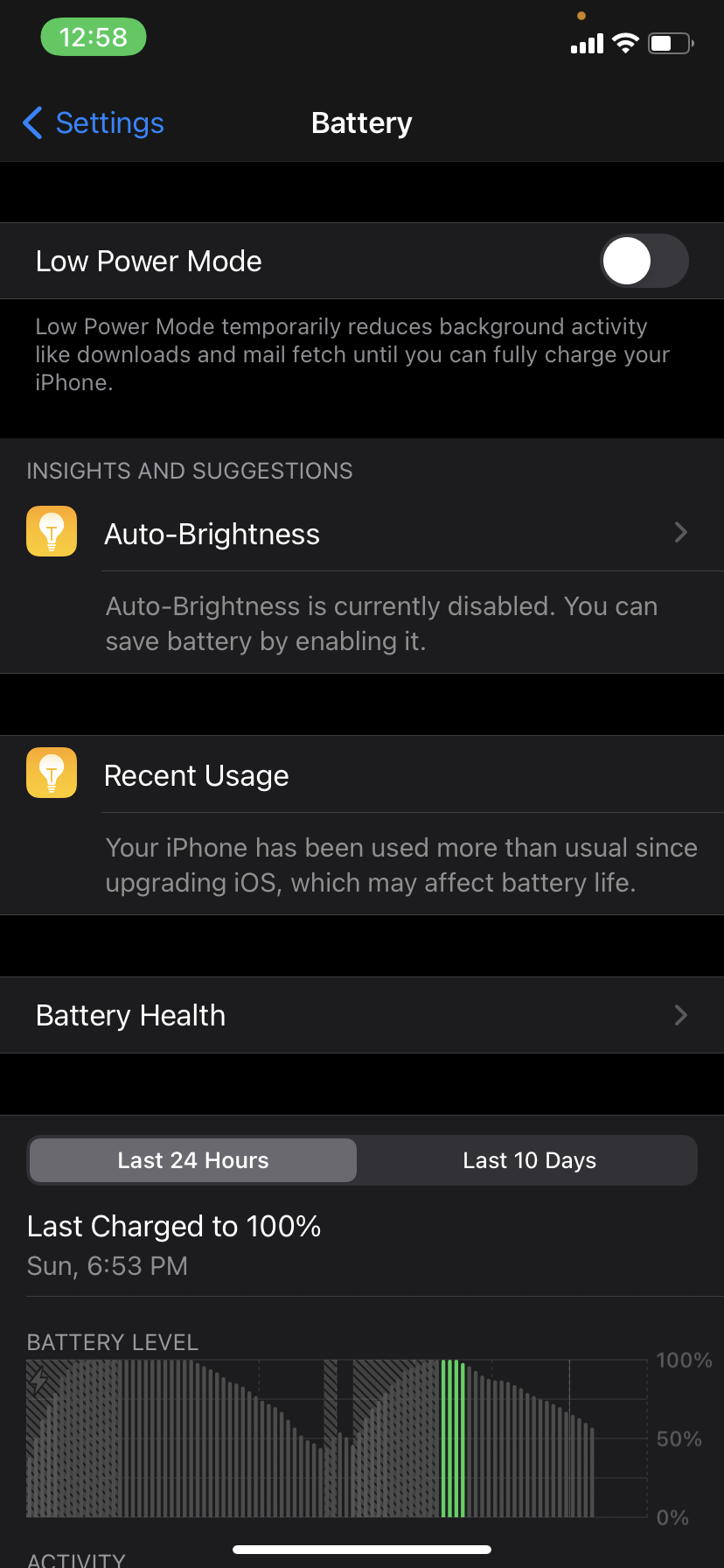This screenshot has width=724, height=1568.
Task: Tap the battery level chart
Action: (337, 1438)
